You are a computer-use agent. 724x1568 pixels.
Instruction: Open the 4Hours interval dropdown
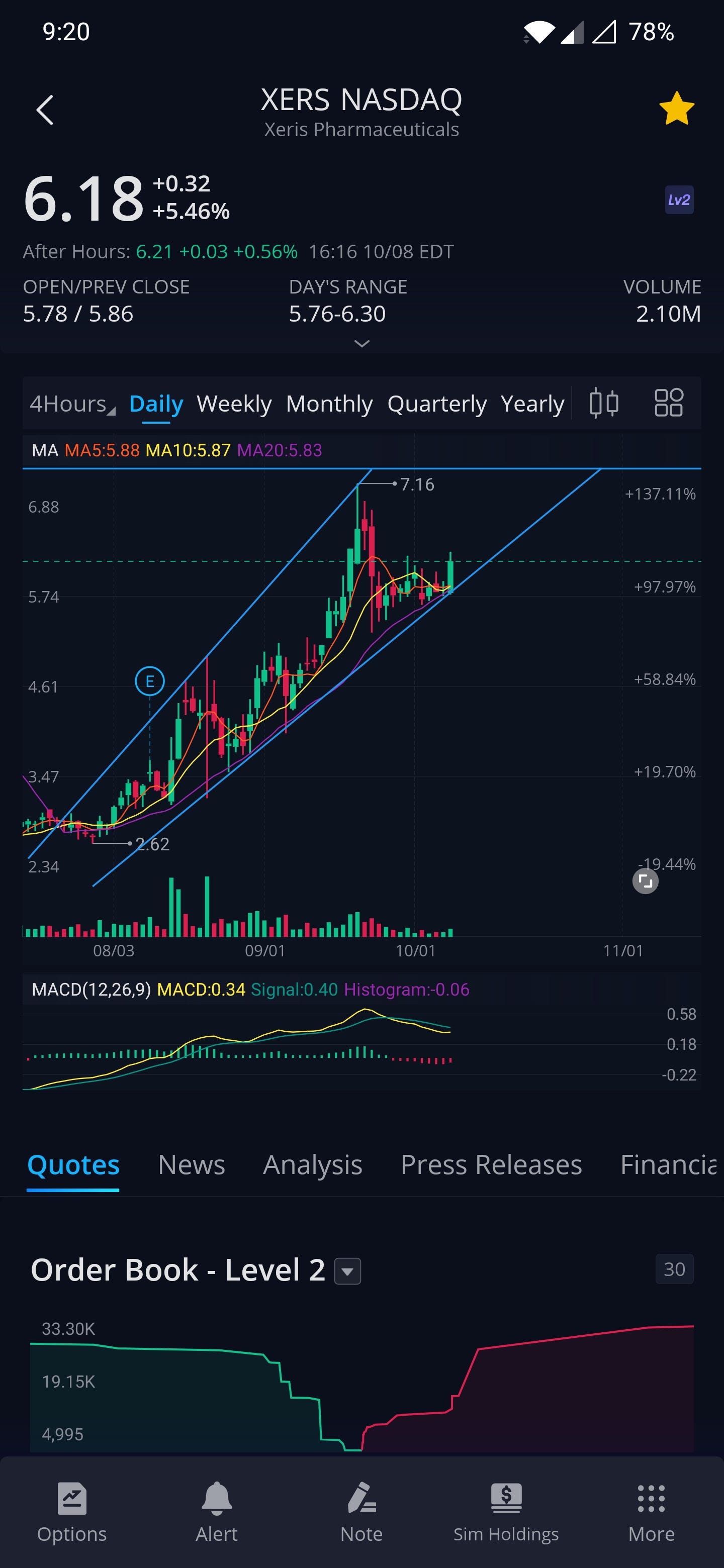[72, 404]
